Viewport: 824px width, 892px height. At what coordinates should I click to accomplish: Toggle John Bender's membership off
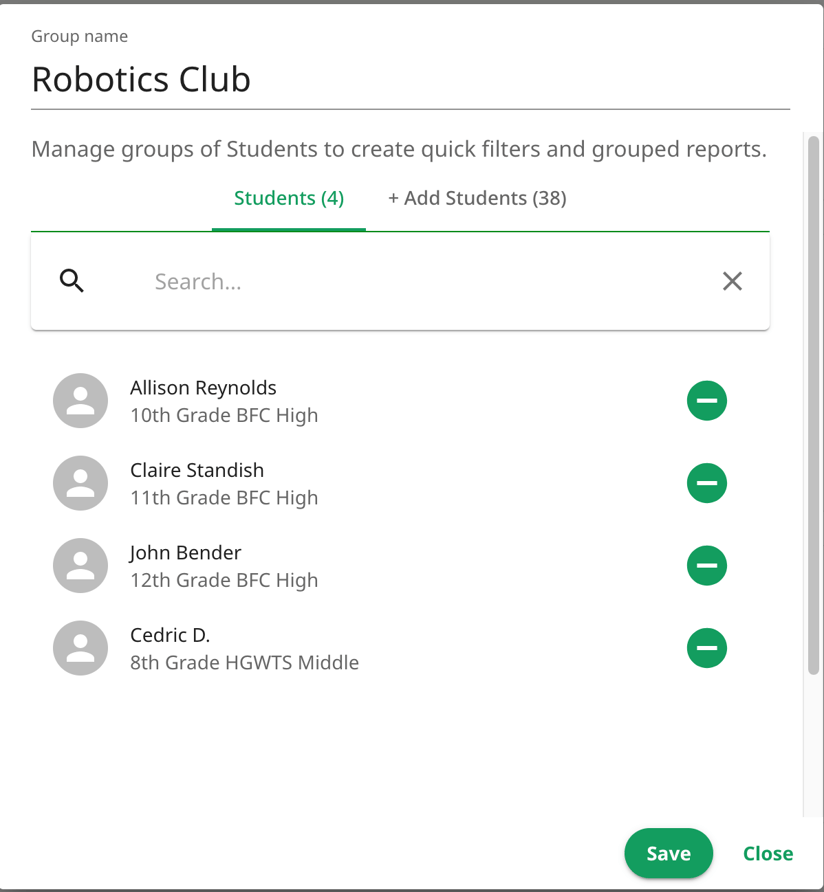coord(707,565)
